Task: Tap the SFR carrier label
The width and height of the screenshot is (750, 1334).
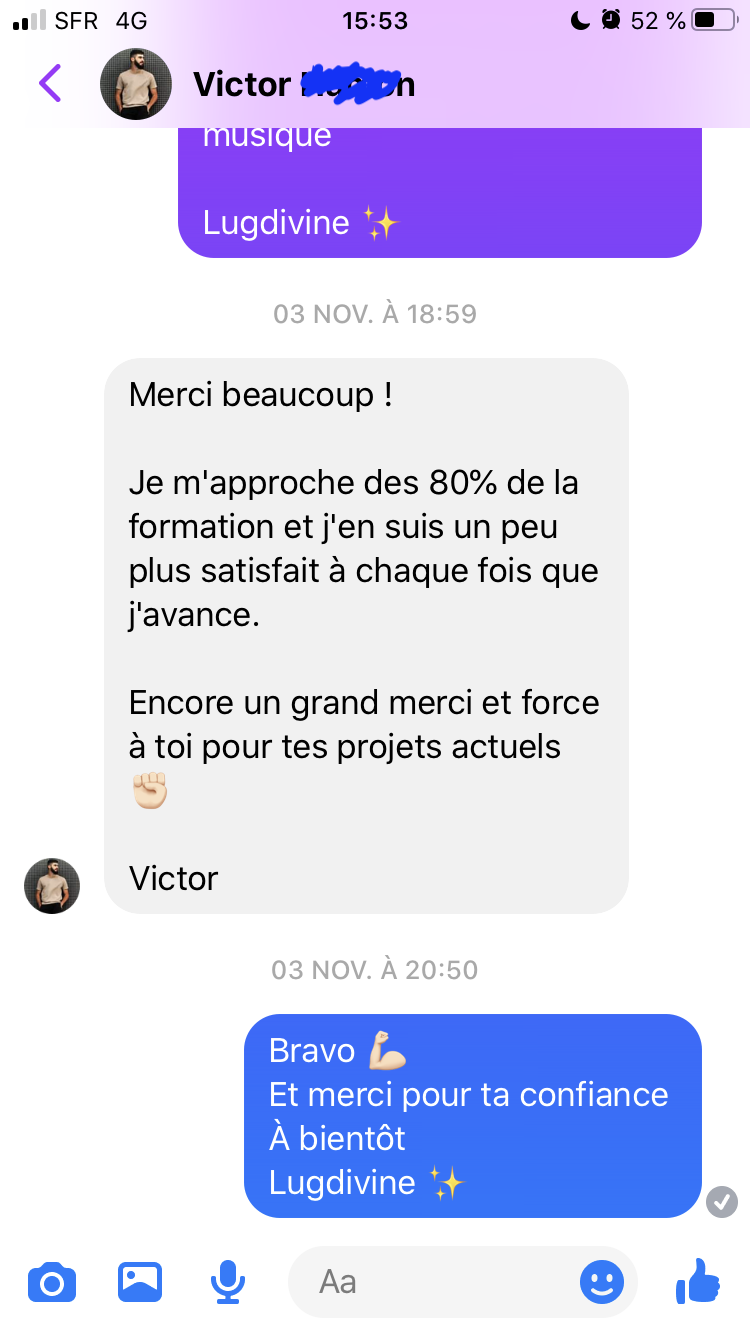Action: [x=75, y=20]
